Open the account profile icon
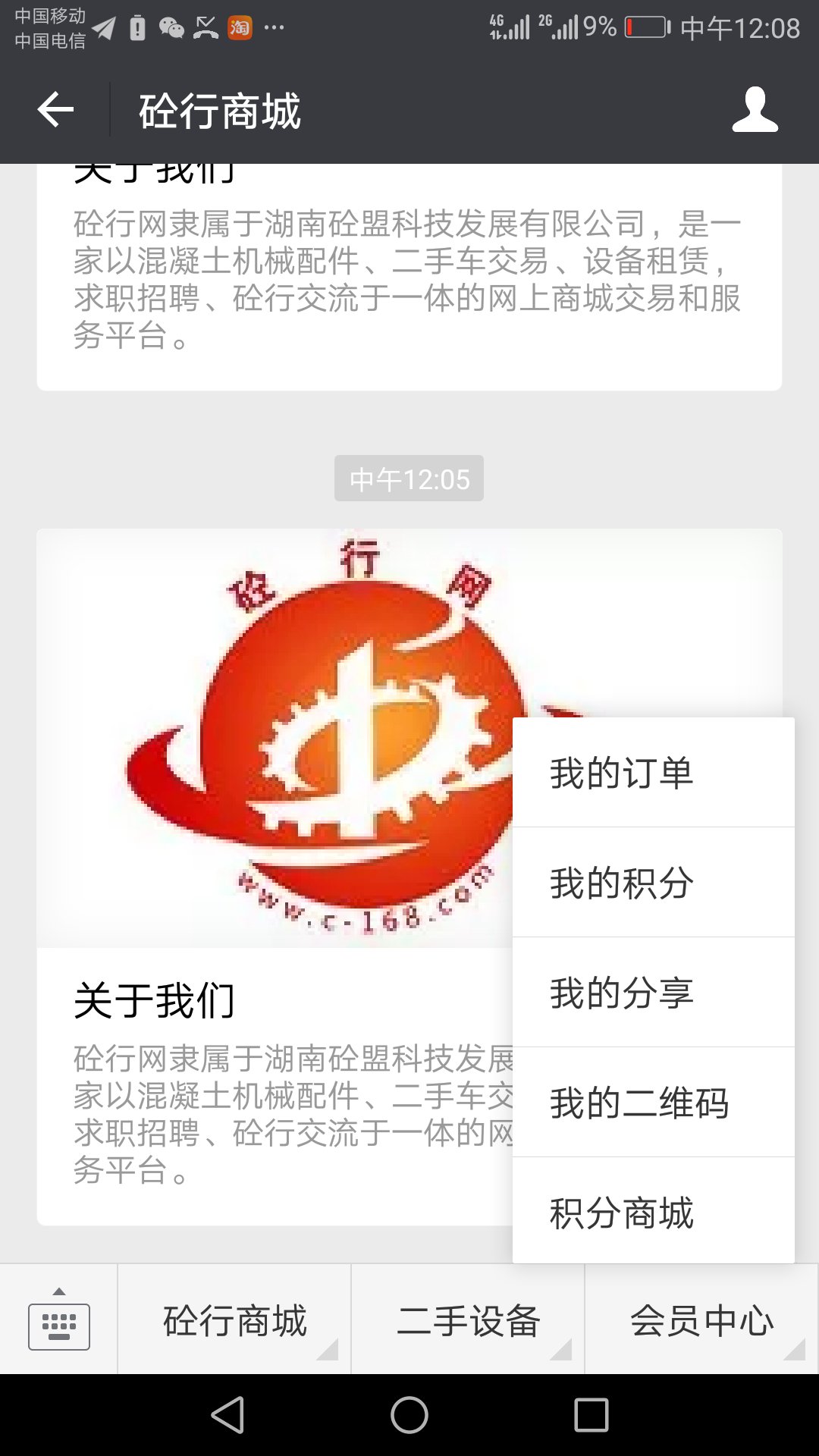This screenshot has height=1456, width=819. (755, 111)
